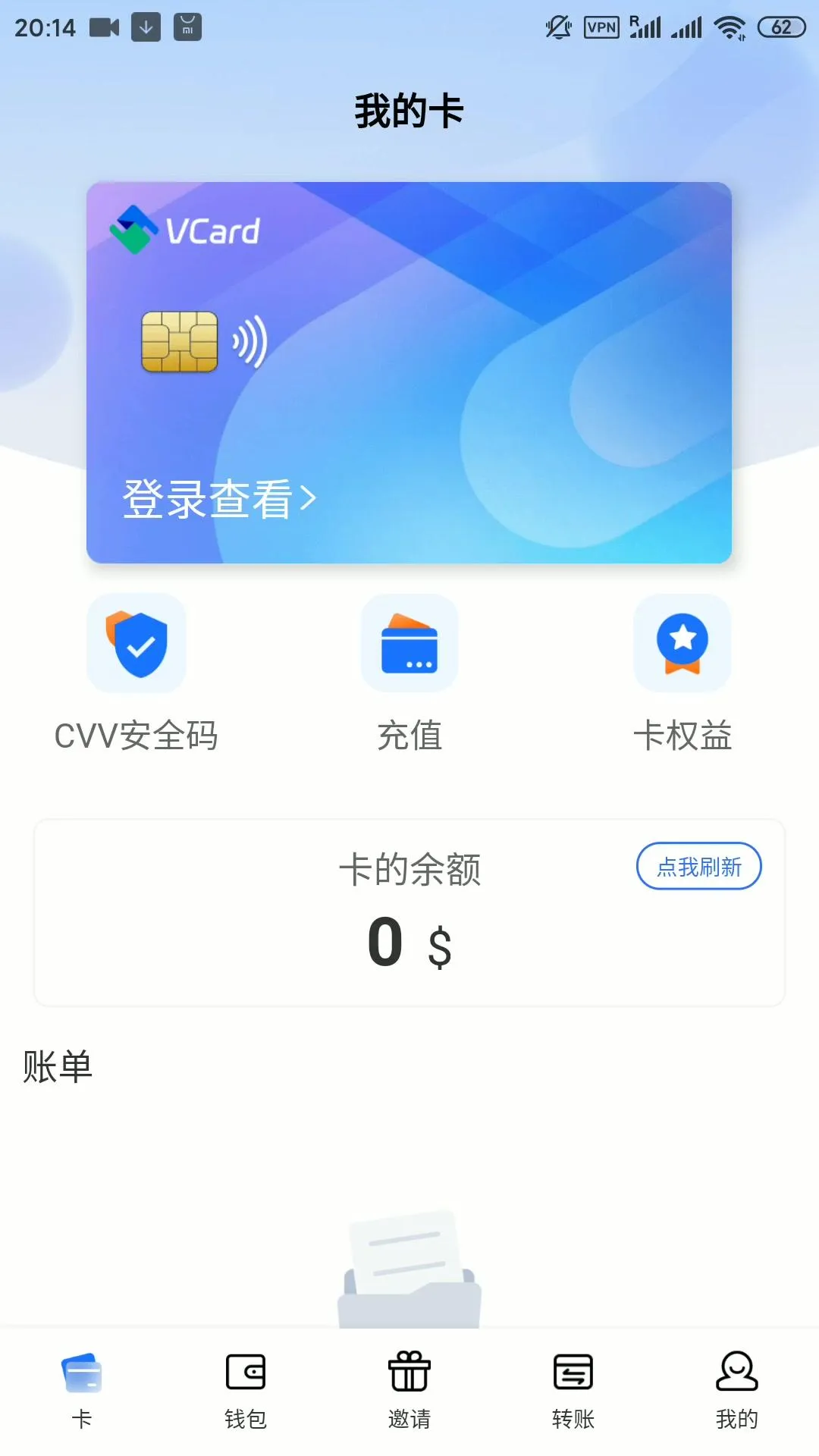The width and height of the screenshot is (819, 1456).
Task: Select the 卡 card tab icon
Action: [x=82, y=1371]
